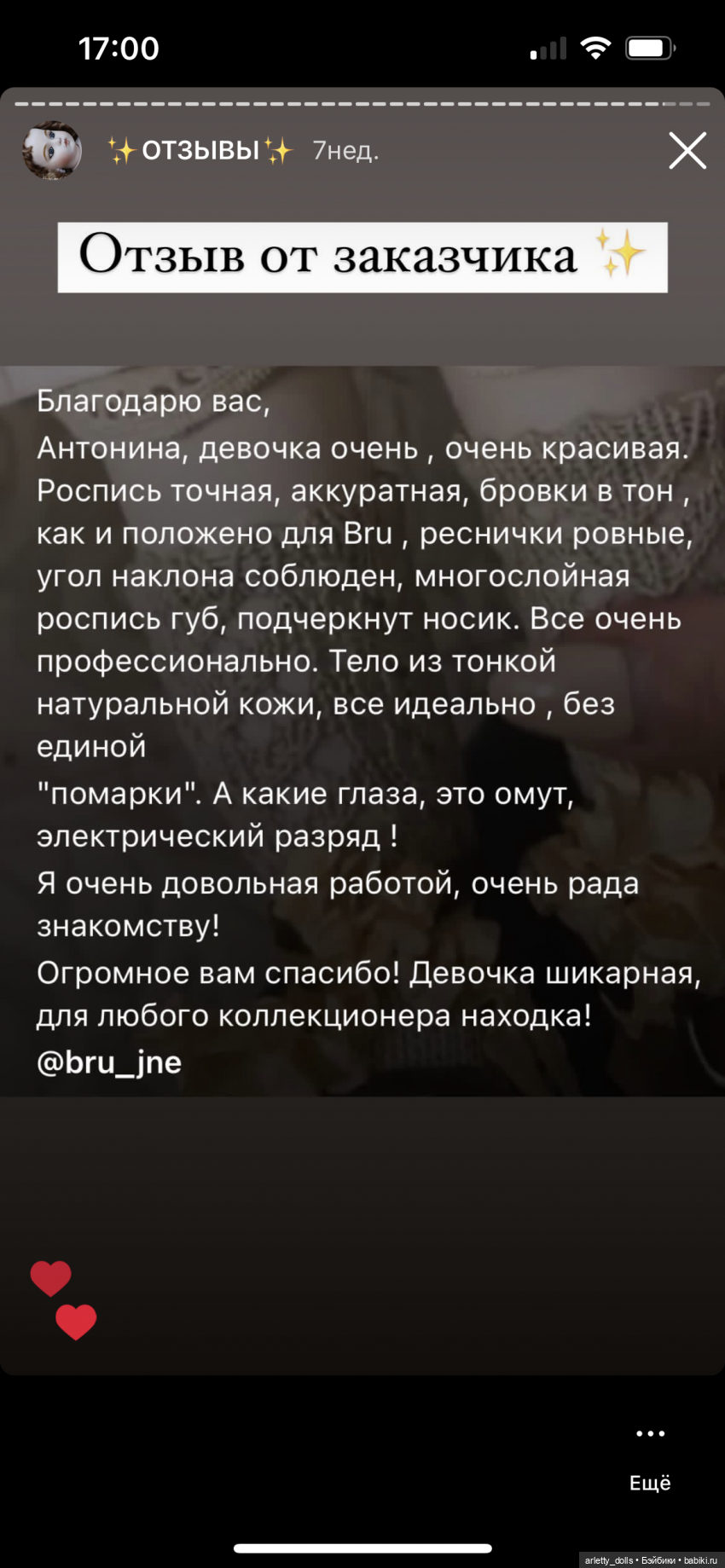This screenshot has width=725, height=1568.
Task: Open the ОТЗЫВЫ highlight profile avatar
Action: pos(52,151)
